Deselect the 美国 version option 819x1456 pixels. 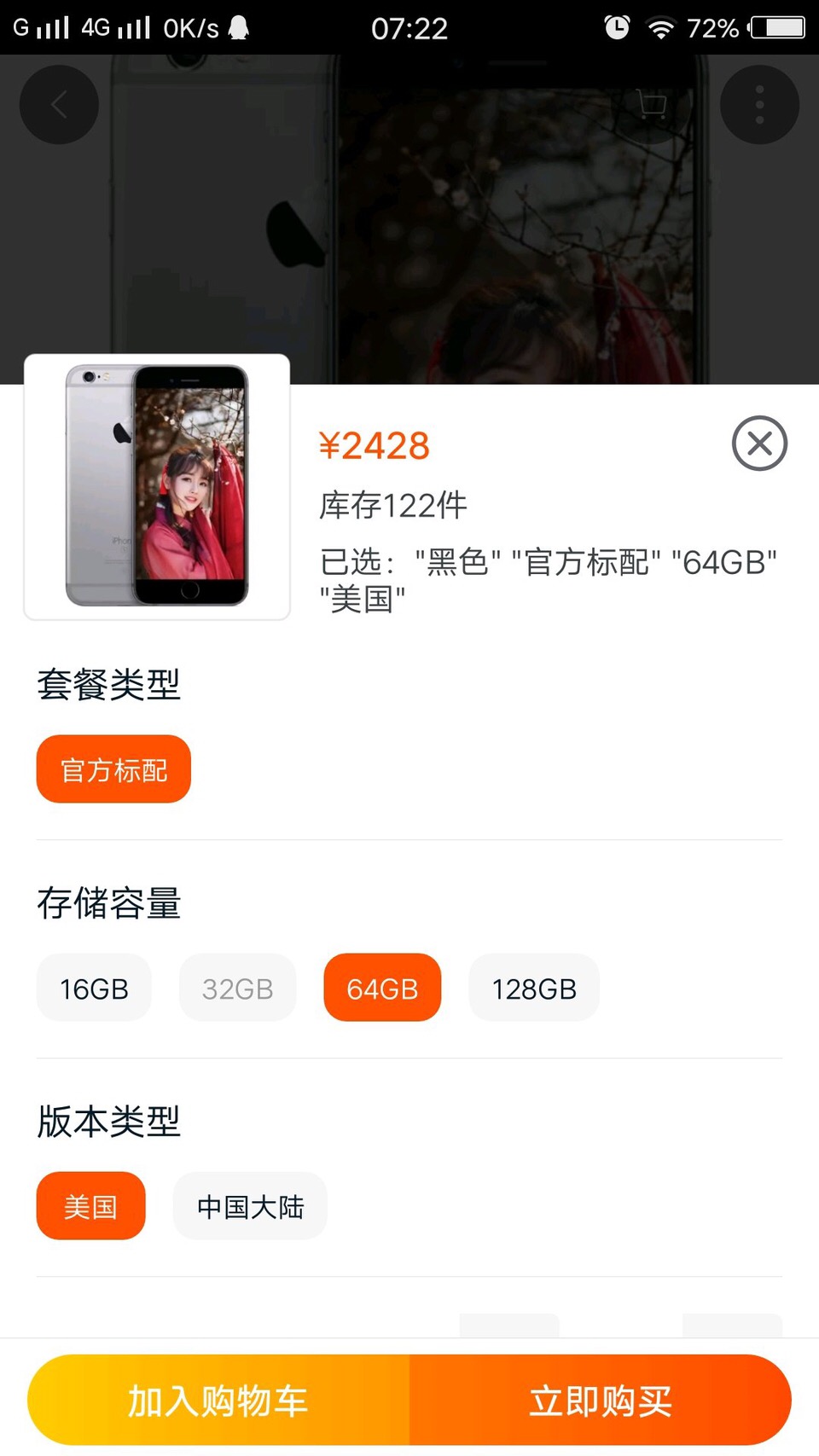[x=90, y=1205]
